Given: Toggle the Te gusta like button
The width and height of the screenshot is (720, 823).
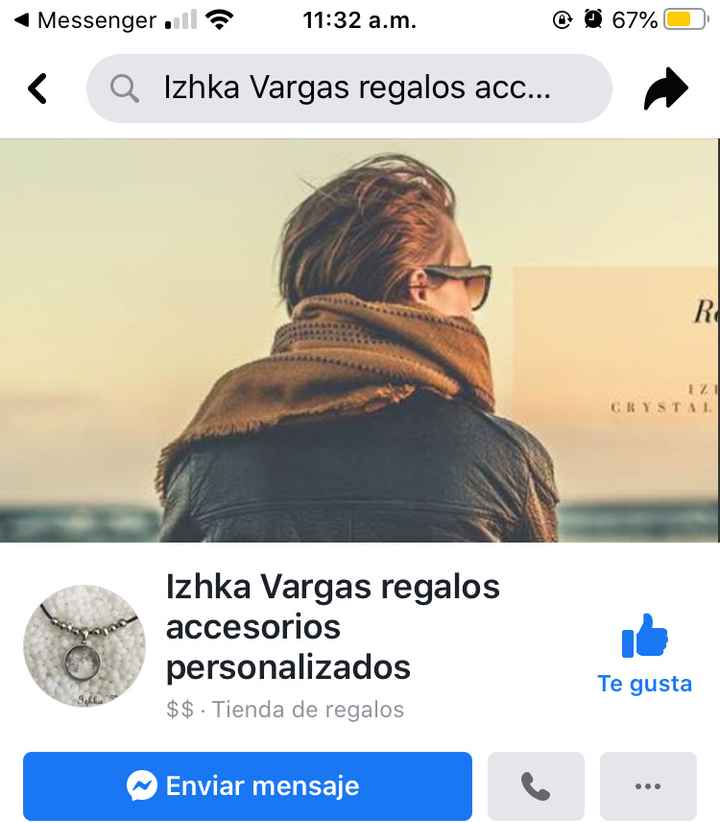Looking at the screenshot, I should [x=644, y=655].
